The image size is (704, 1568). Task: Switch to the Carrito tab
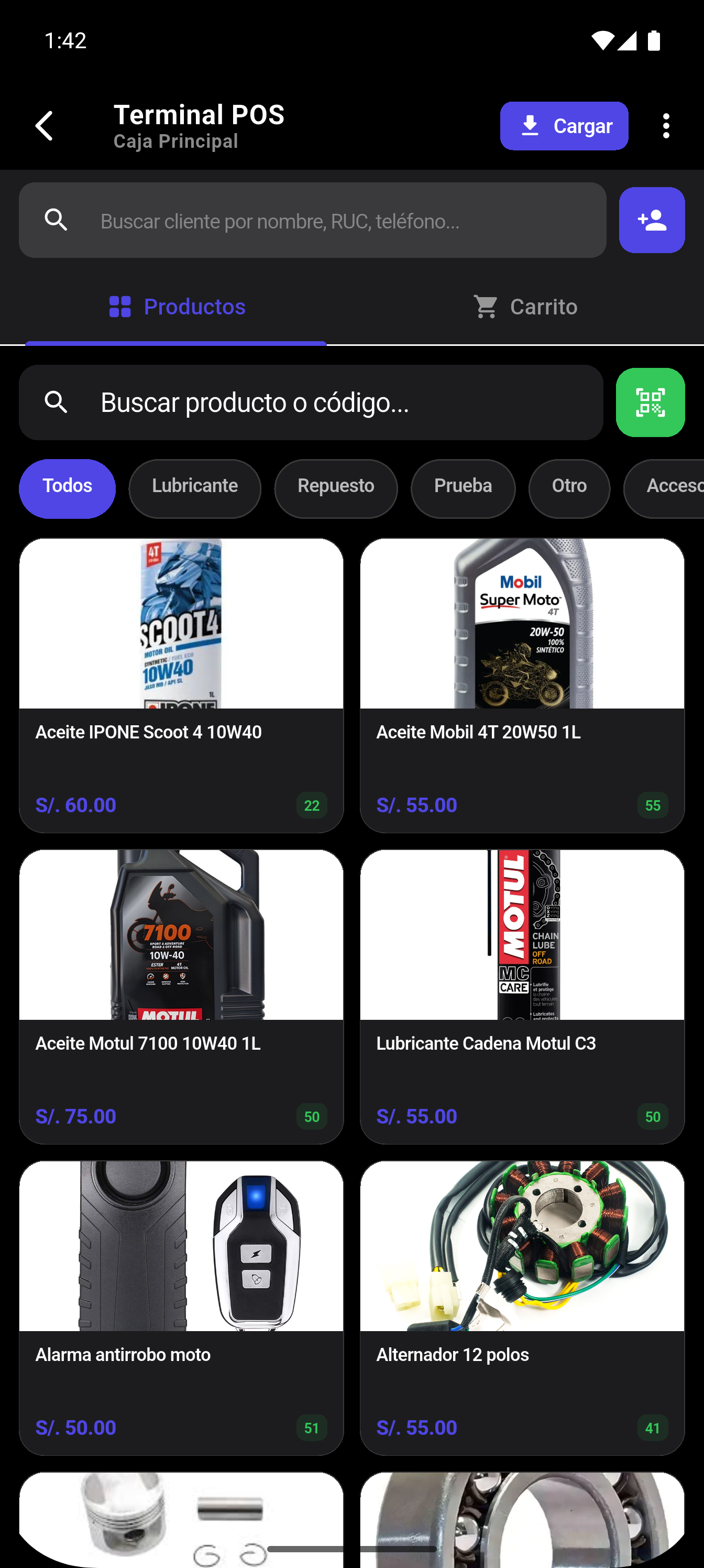(x=526, y=307)
